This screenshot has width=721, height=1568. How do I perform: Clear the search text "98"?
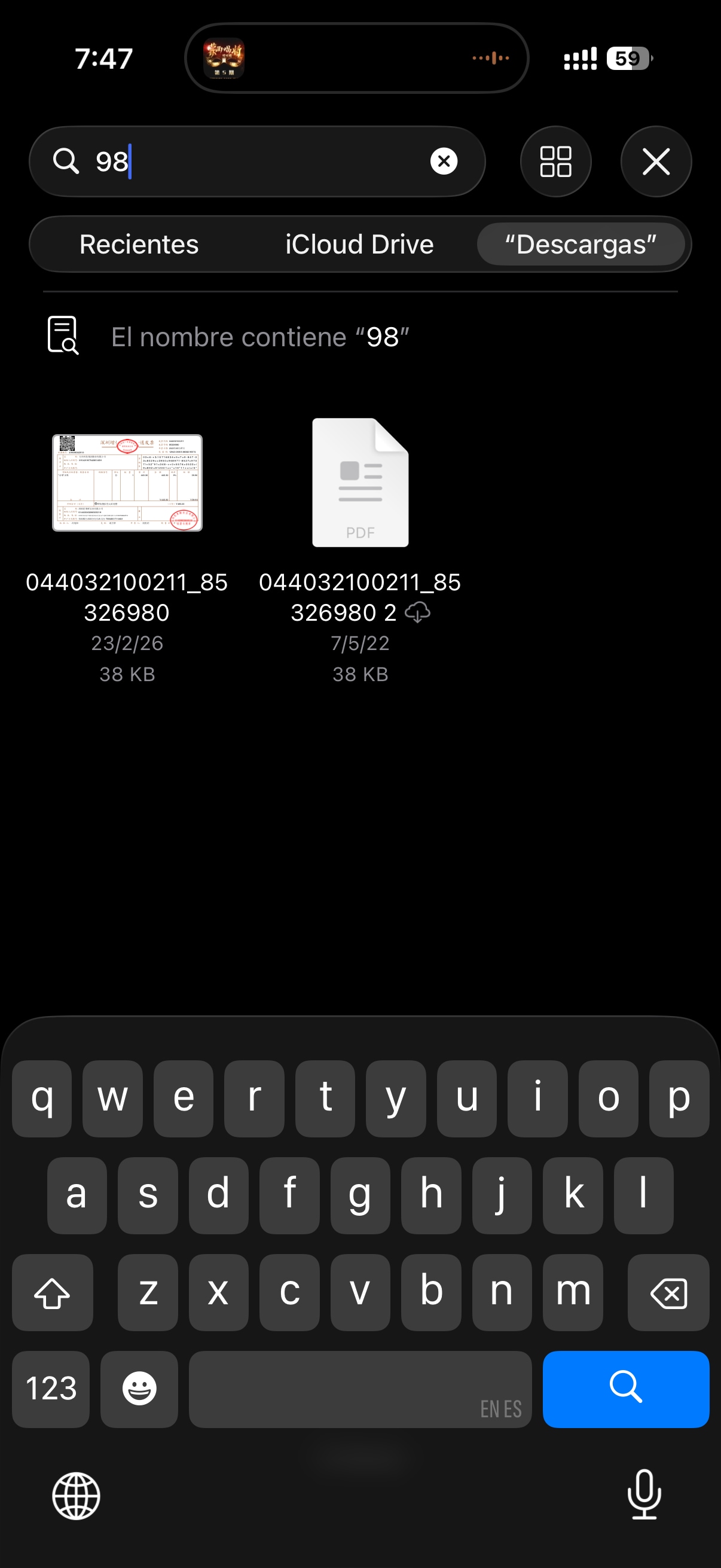[x=444, y=161]
